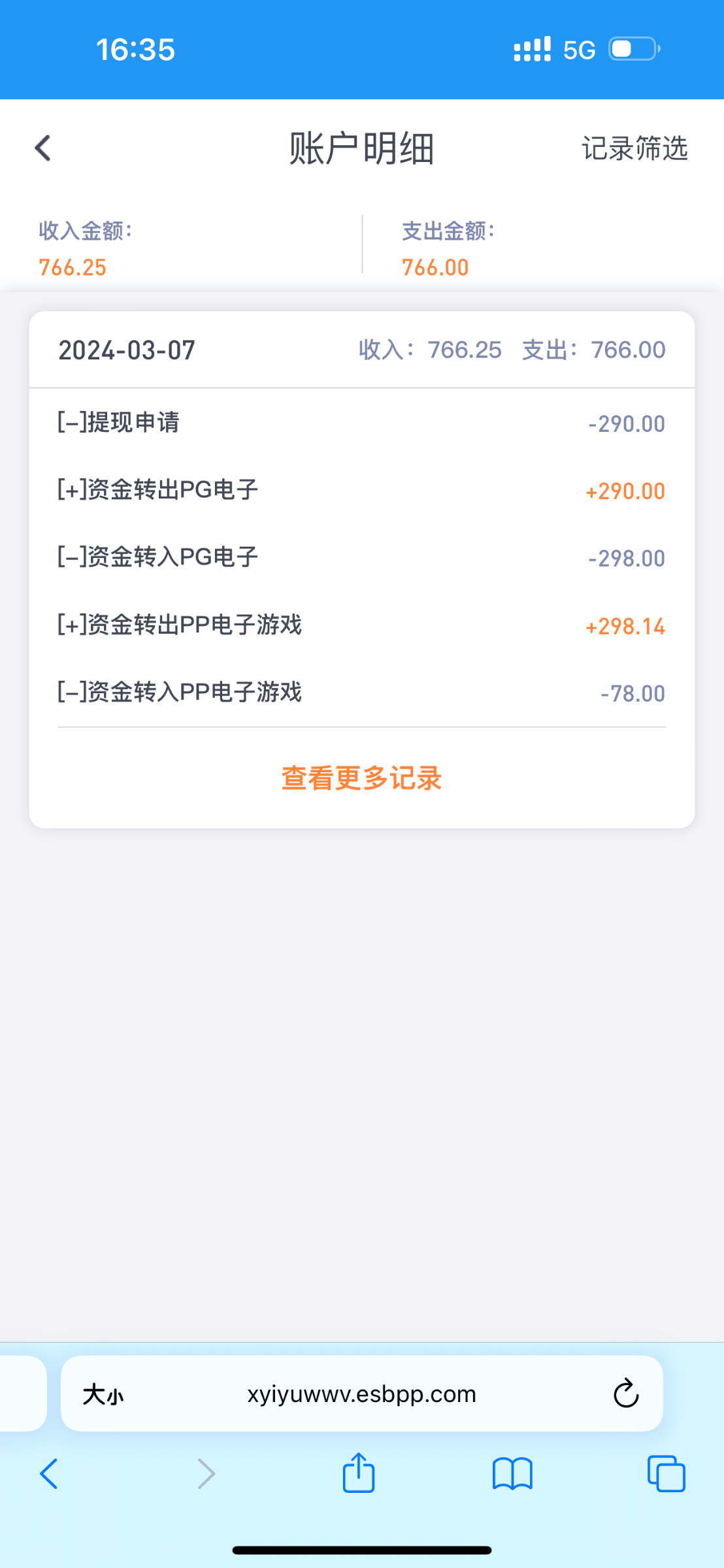
Task: Open Safari bookmarks
Action: coord(512,1474)
